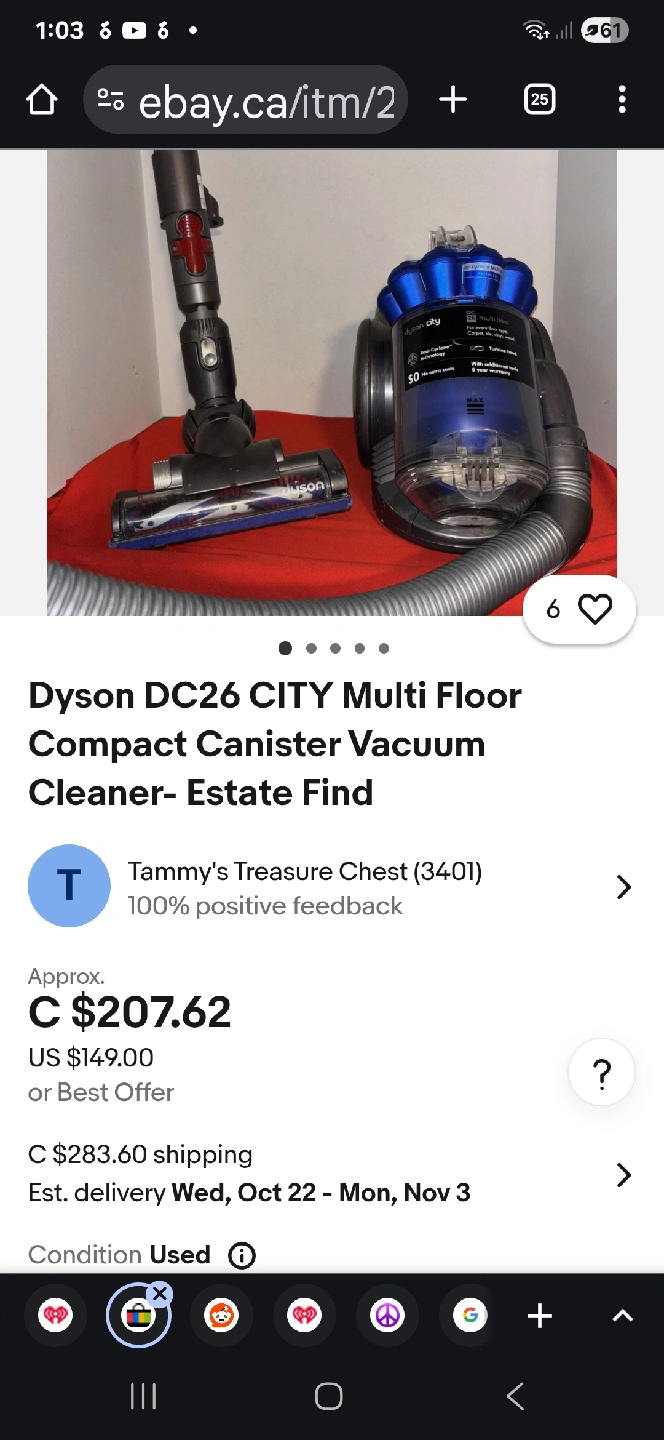Screen dimensions: 664x1440
Task: Open the tab switcher showing 25 tabs
Action: pos(539,99)
